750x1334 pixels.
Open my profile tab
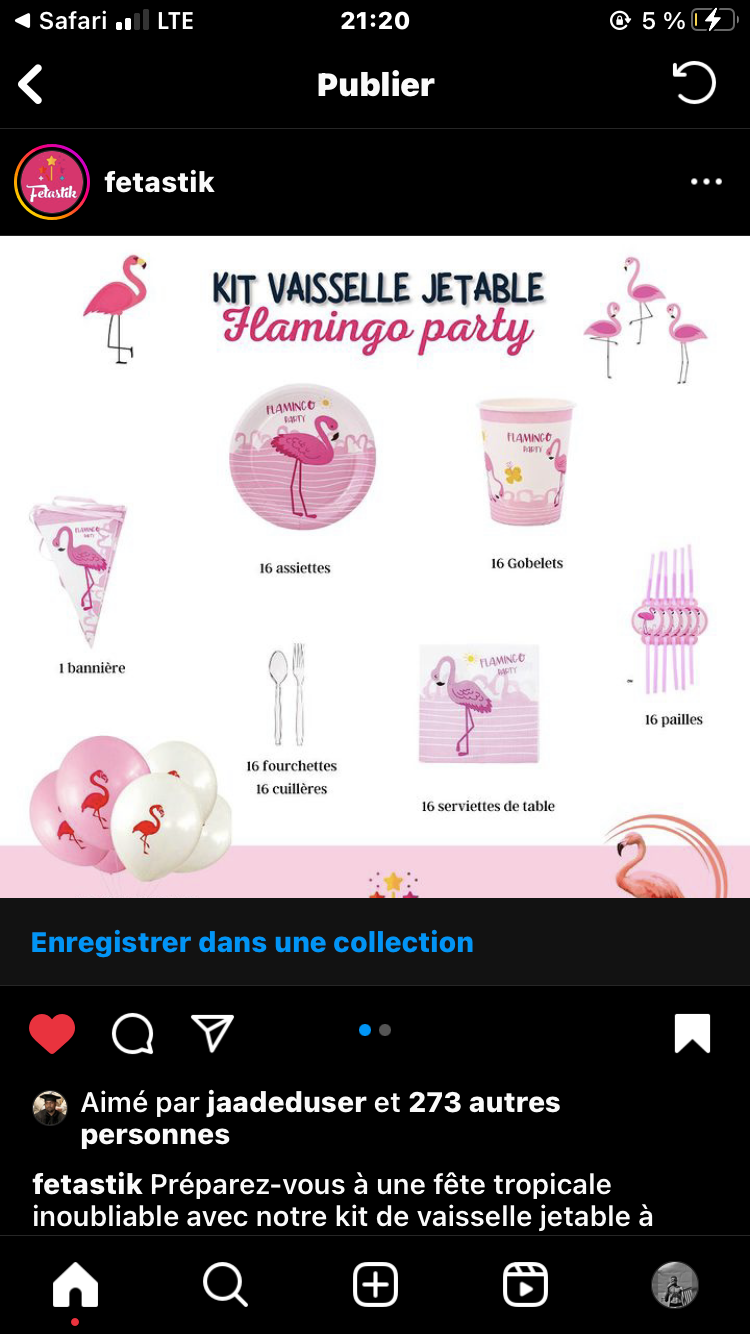674,1285
